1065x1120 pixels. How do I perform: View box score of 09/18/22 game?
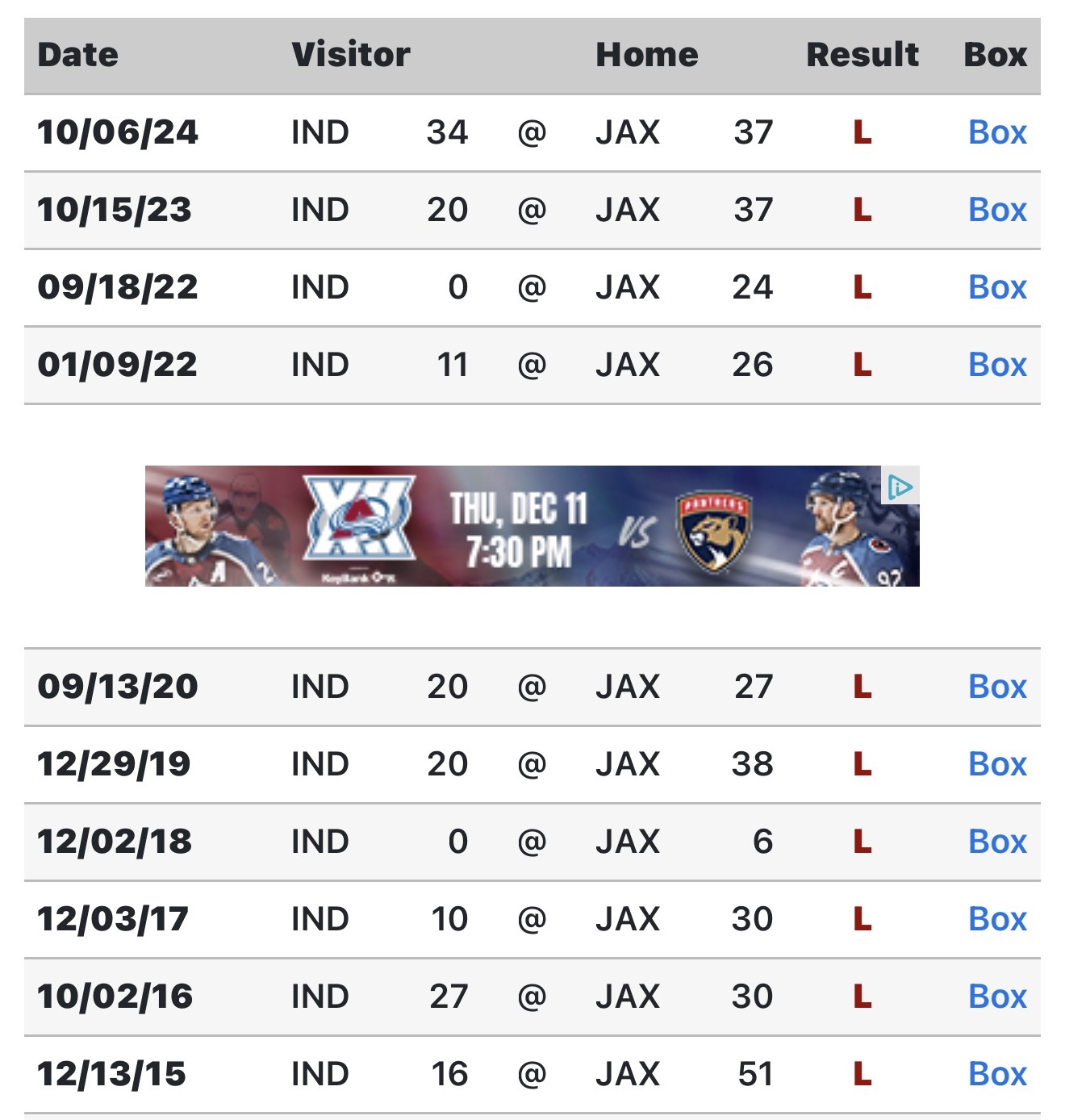[x=996, y=287]
